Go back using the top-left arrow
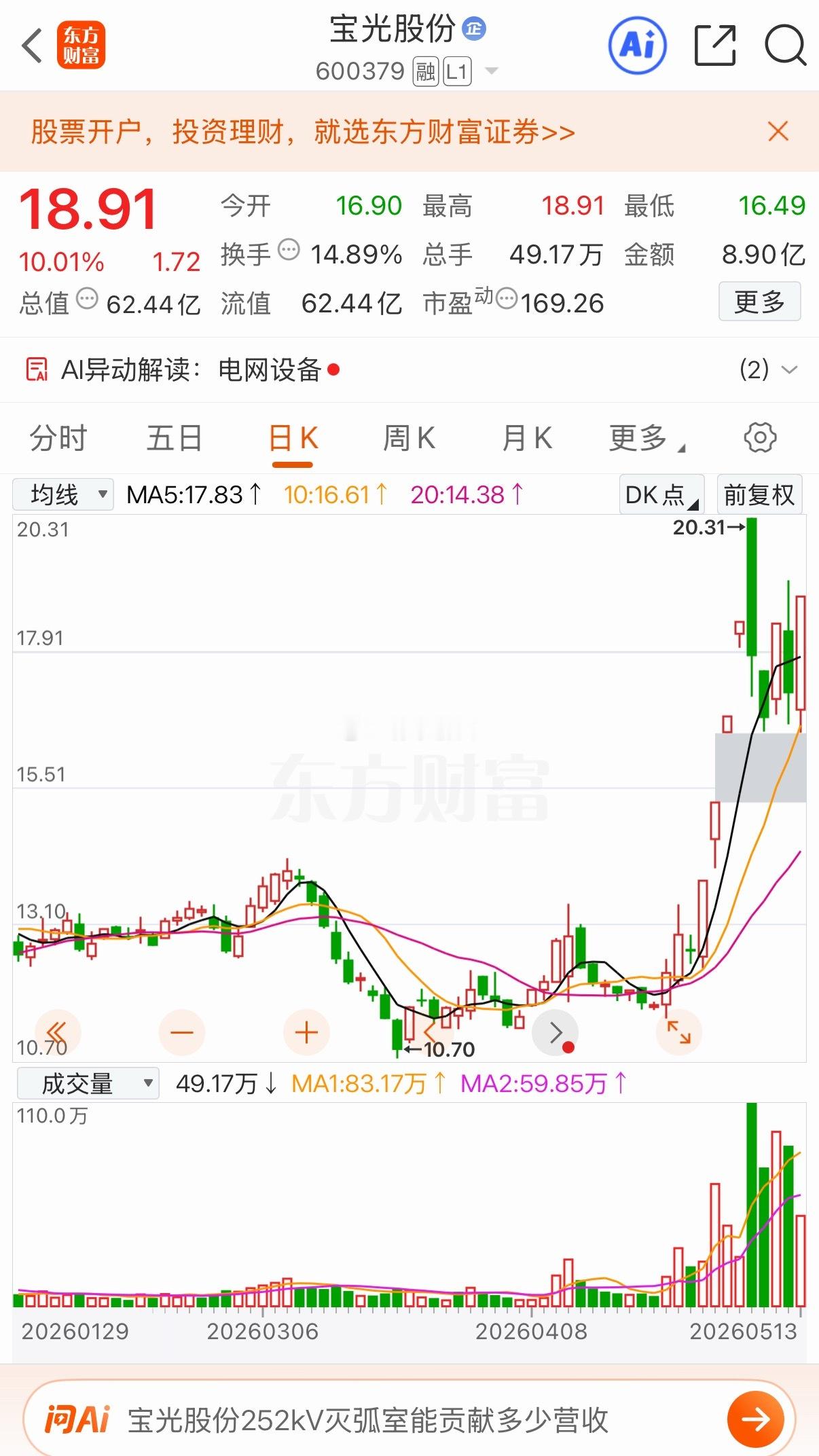This screenshot has height=1456, width=819. click(x=32, y=46)
